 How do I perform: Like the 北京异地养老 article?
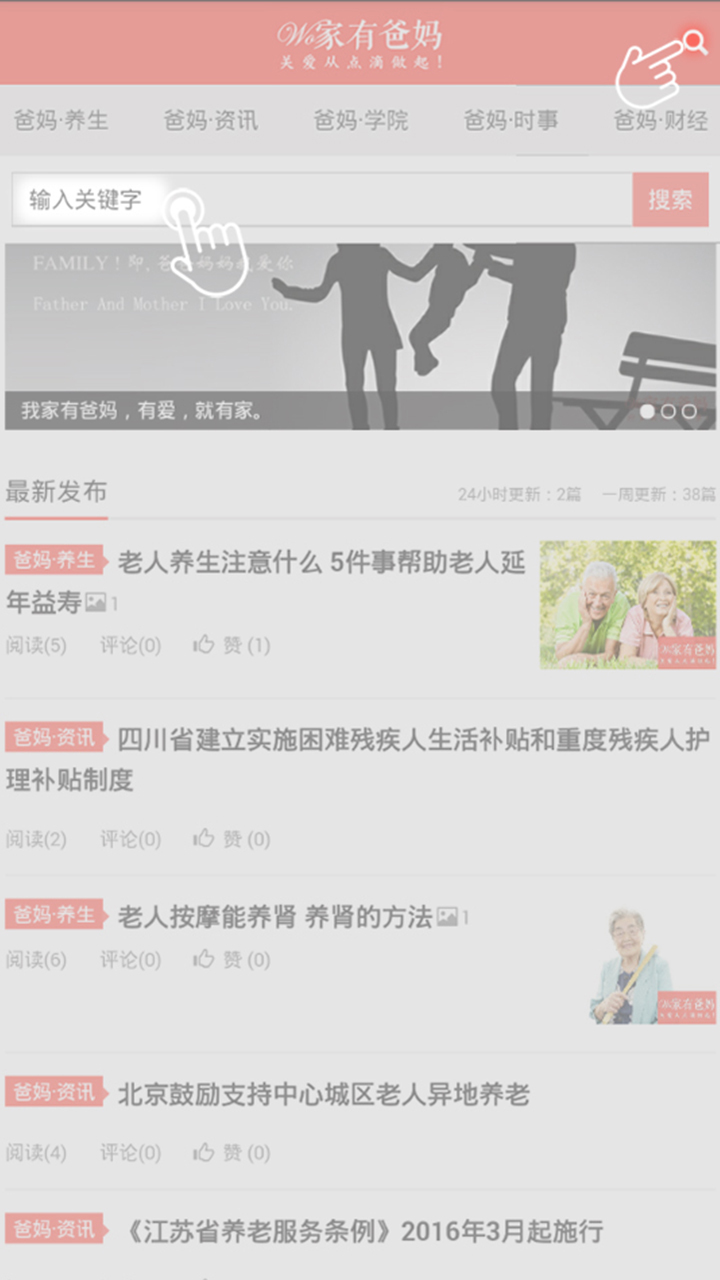coord(232,1153)
